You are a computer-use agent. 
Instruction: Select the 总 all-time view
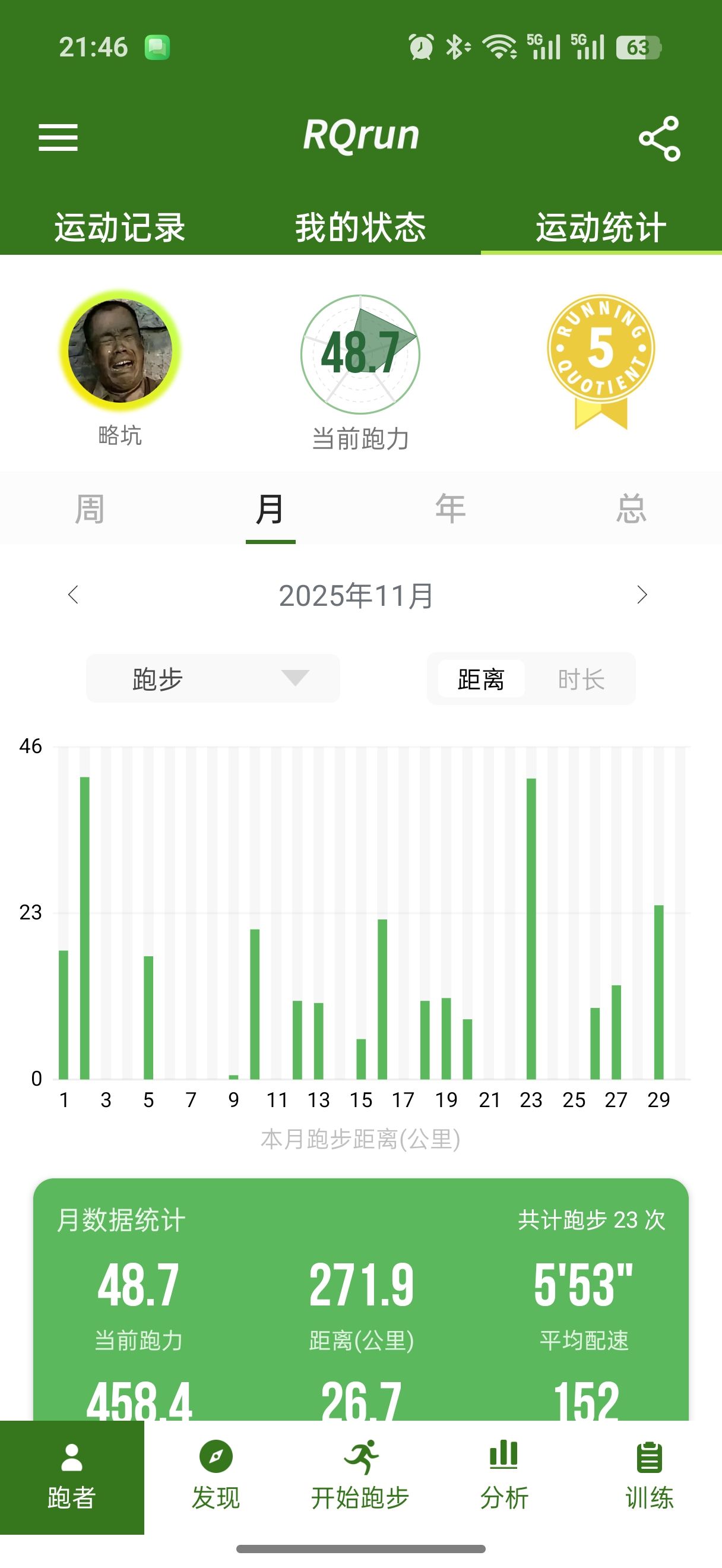coord(631,509)
